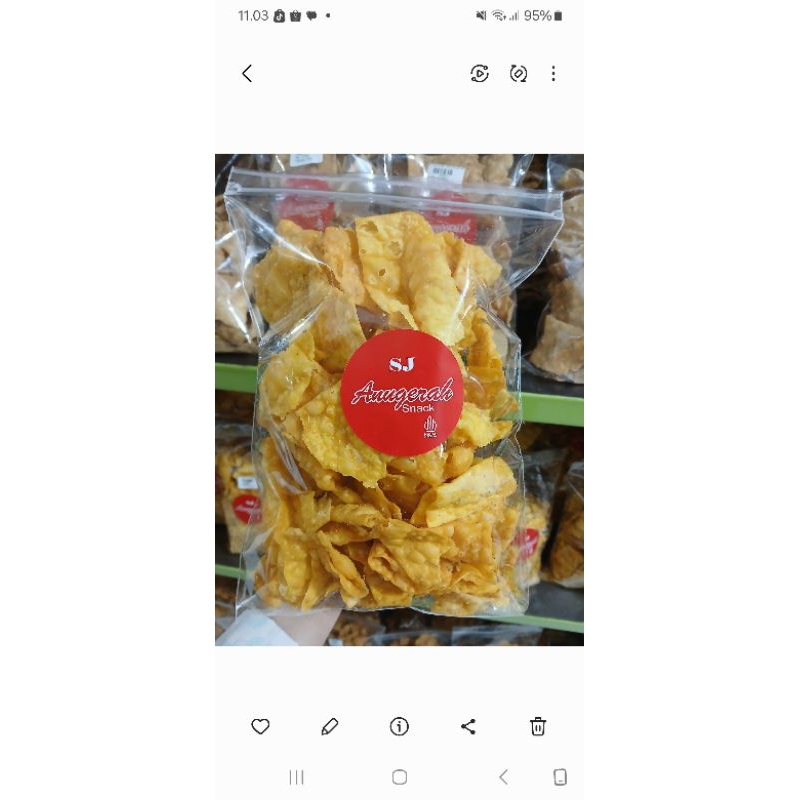Open the more options overflow menu
Viewport: 800px width, 800px height.
[x=553, y=73]
